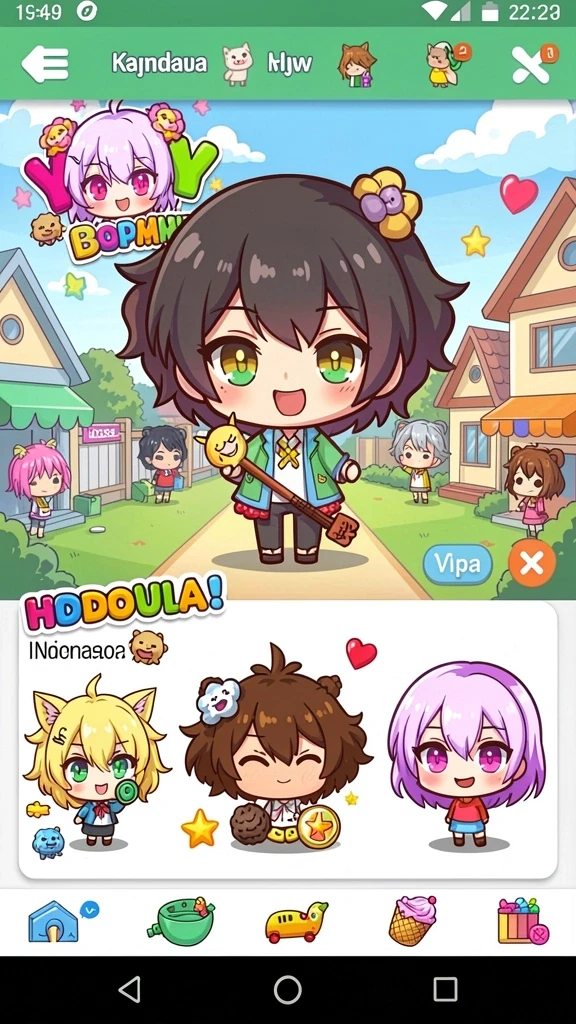Tap the blue Vipa button

point(457,564)
